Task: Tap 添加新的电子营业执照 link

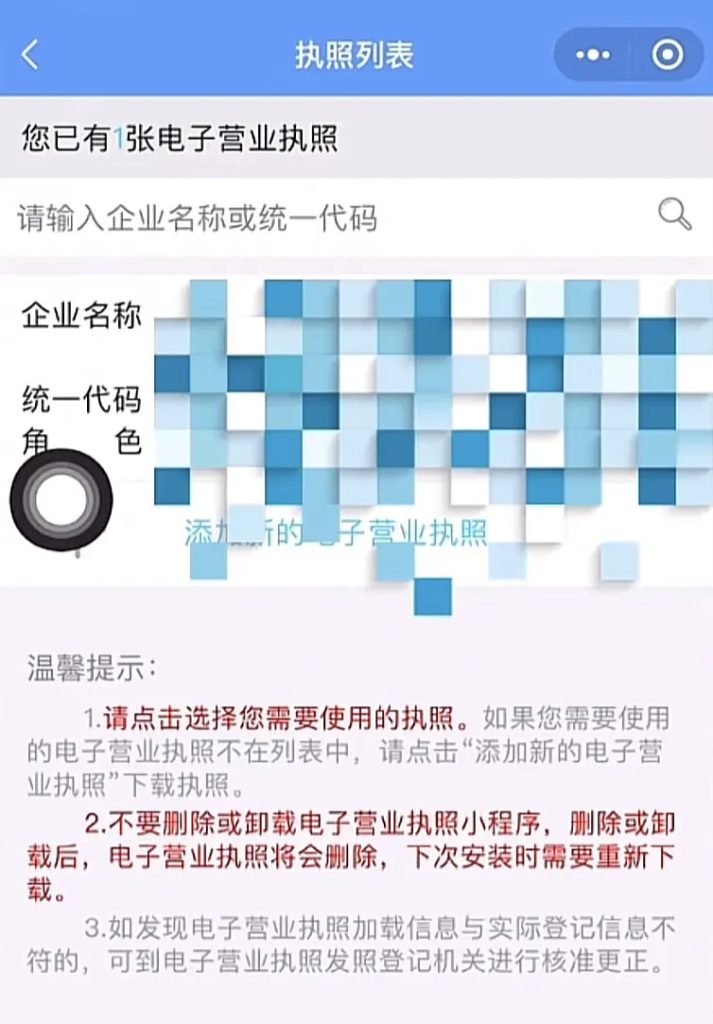Action: pyautogui.click(x=336, y=532)
